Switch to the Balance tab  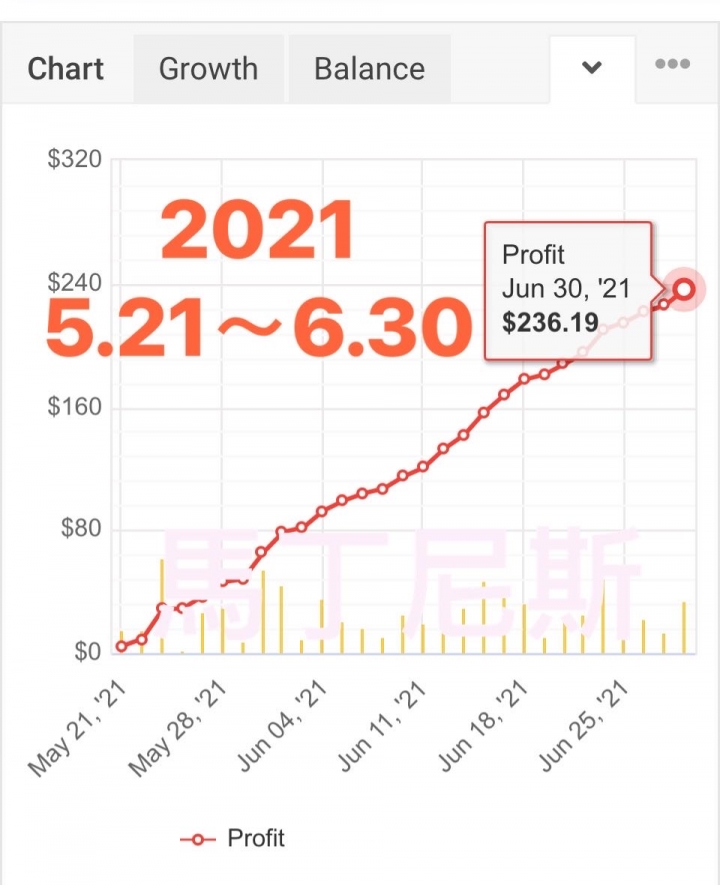tap(369, 69)
